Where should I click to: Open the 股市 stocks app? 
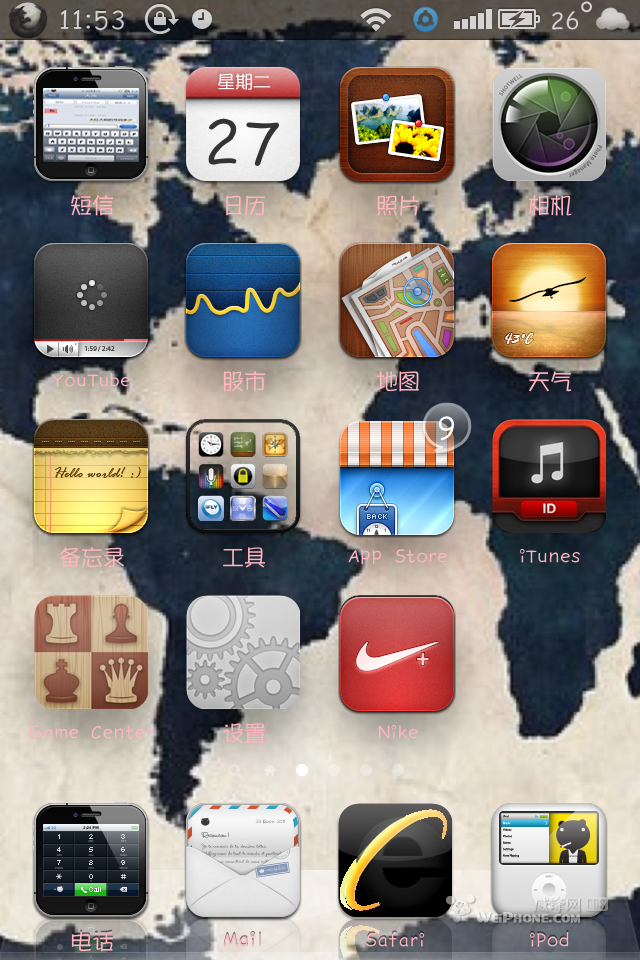coord(243,300)
